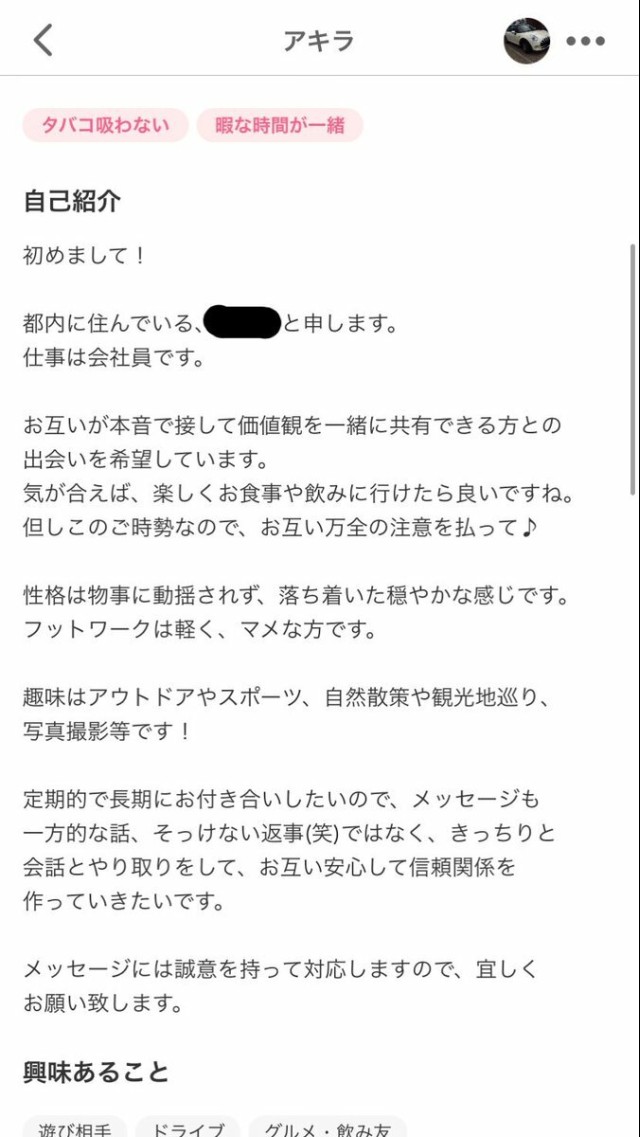Tap the ドライブ interest chip

pyautogui.click(x=188, y=1127)
